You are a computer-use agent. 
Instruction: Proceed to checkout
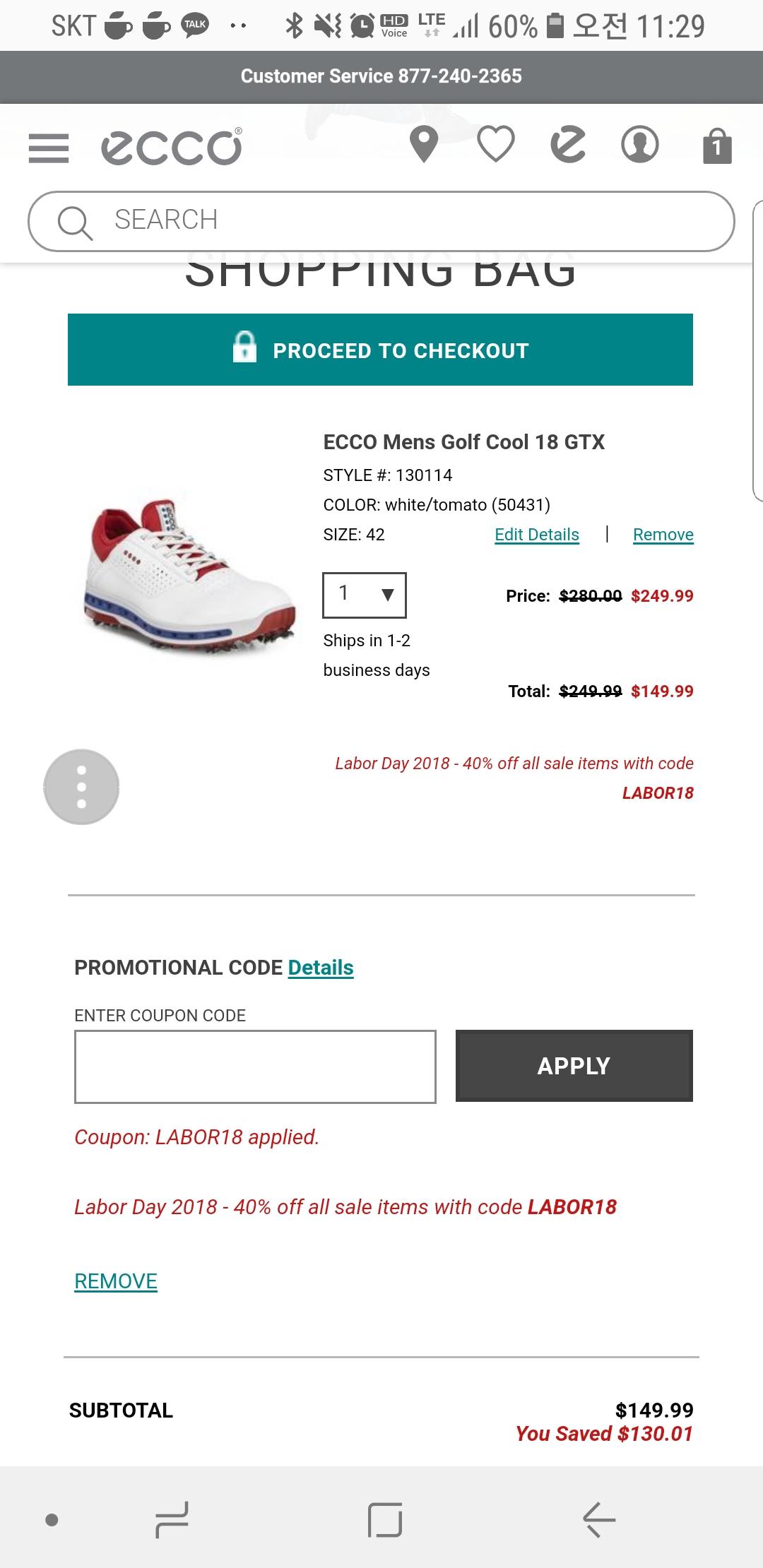pyautogui.click(x=380, y=350)
